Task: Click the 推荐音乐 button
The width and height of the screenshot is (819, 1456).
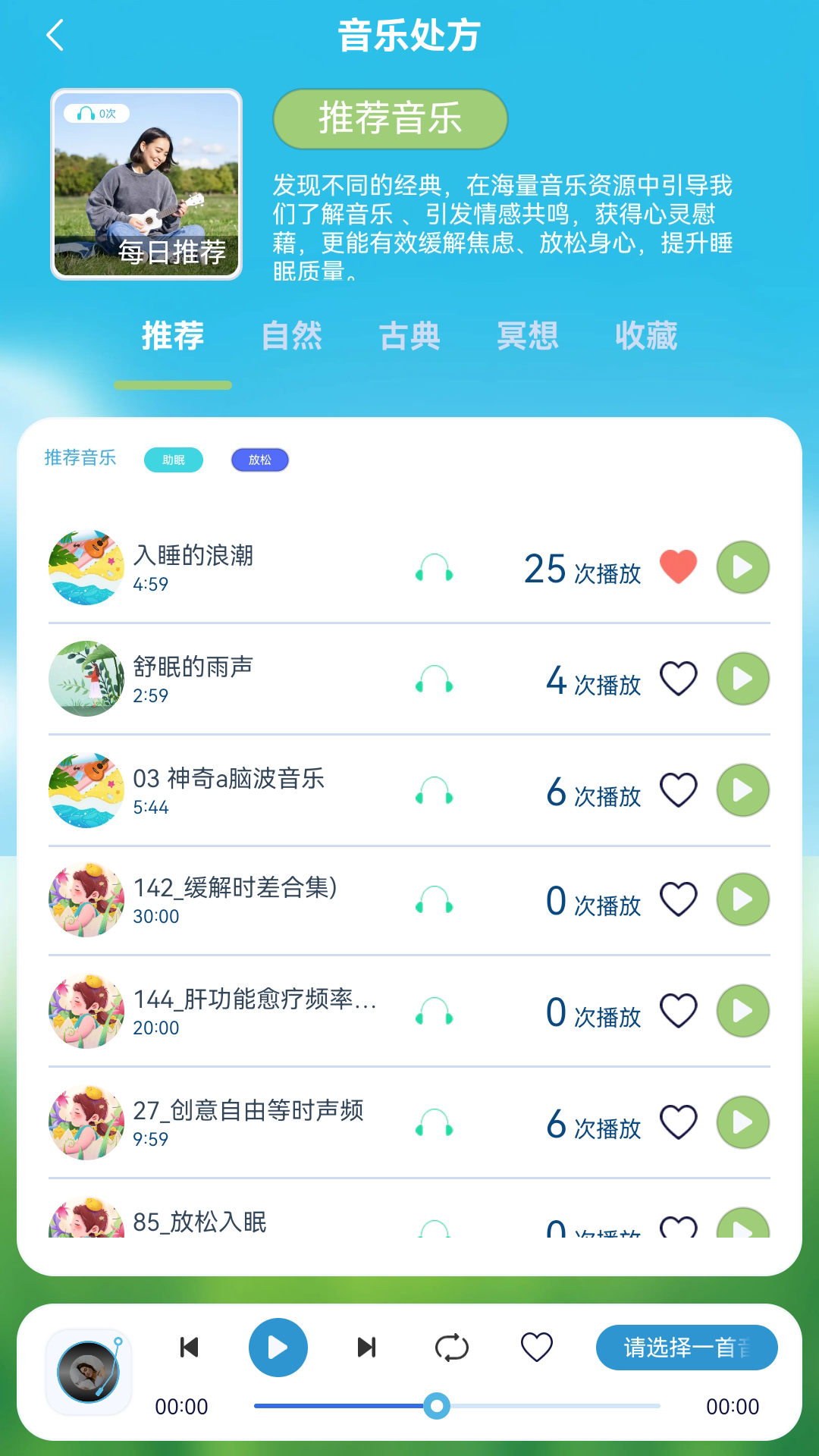Action: (x=390, y=118)
